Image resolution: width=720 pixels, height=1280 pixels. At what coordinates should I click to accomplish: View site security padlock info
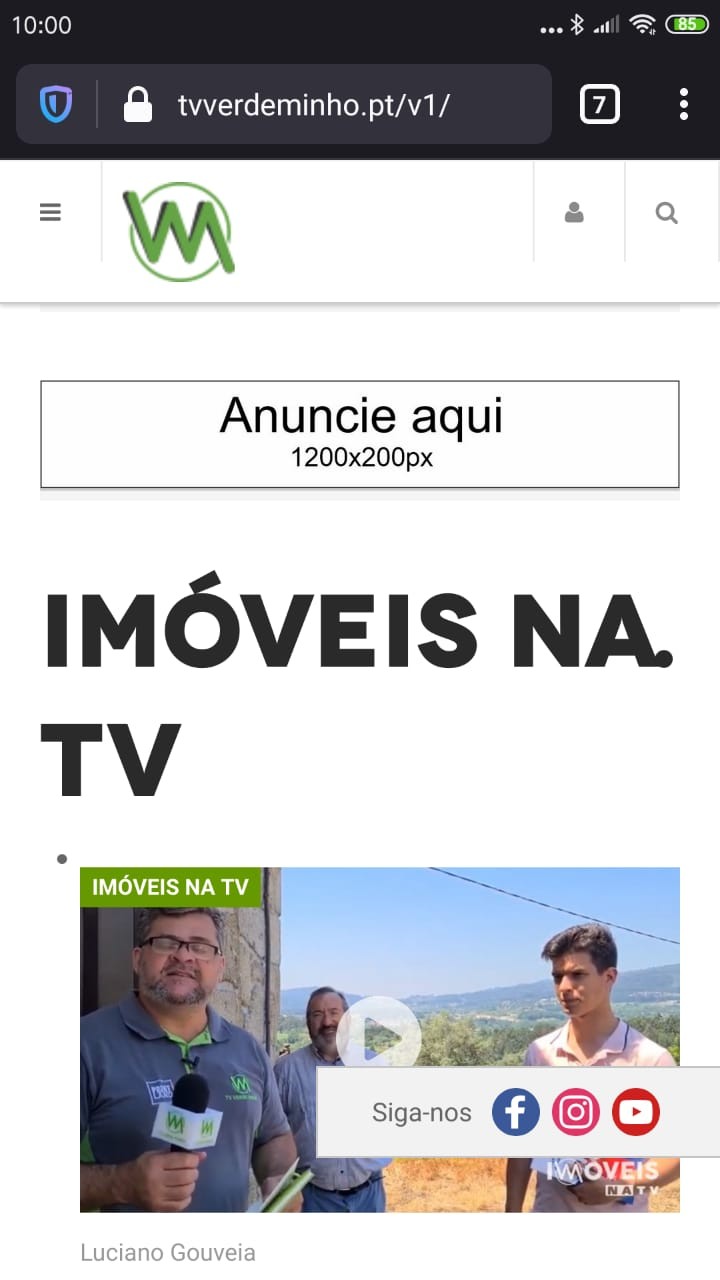138,105
